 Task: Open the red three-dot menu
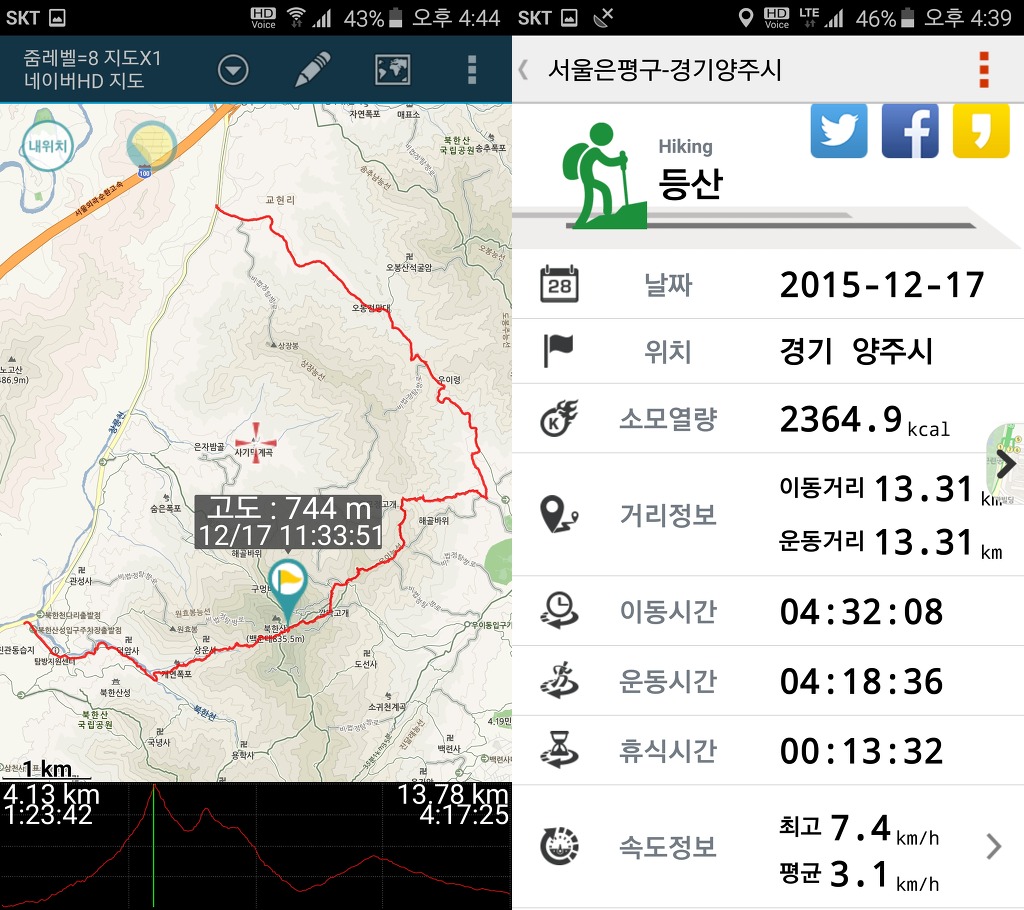(x=984, y=68)
